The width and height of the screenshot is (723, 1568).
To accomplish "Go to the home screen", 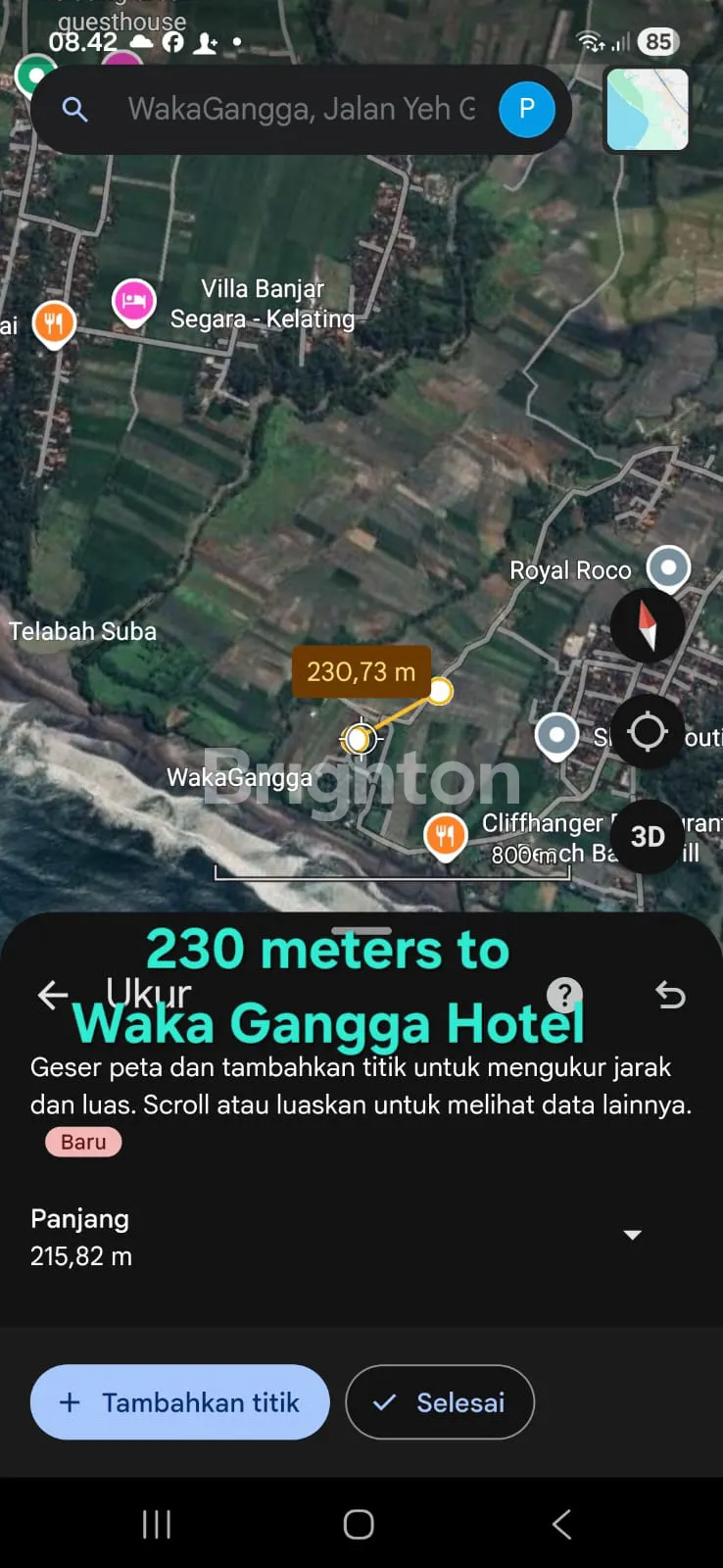I will (x=359, y=1524).
